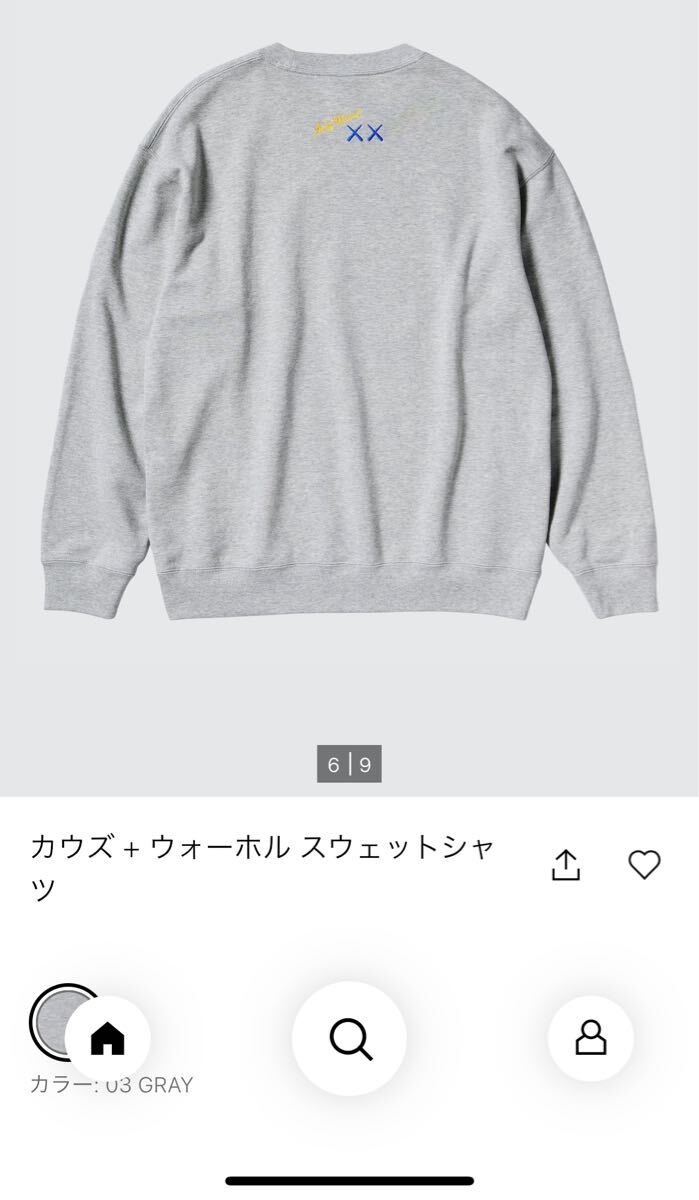
Task: Share this KAWS + Warhol sweatshirt
Action: (566, 865)
